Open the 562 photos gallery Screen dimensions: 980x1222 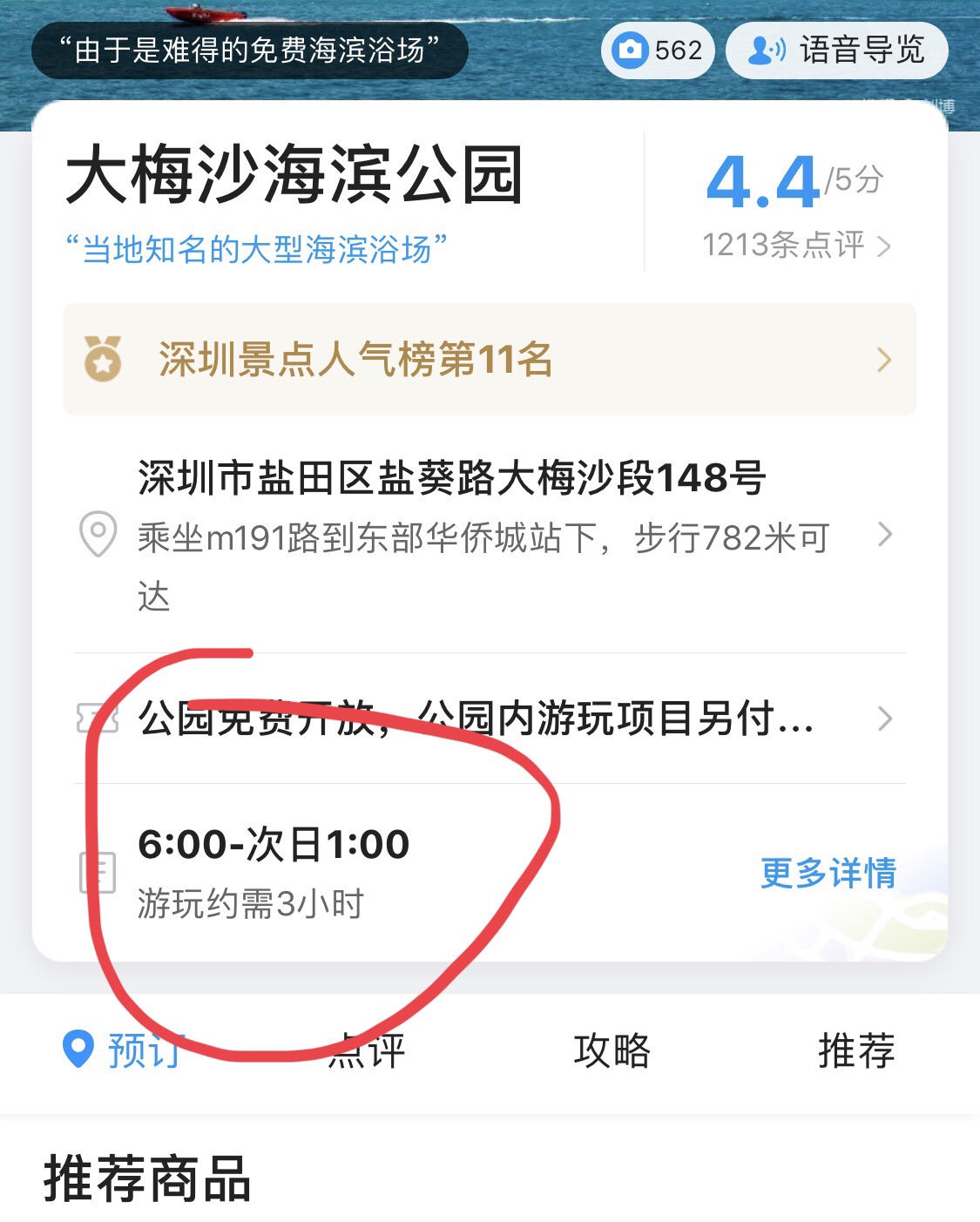click(658, 51)
